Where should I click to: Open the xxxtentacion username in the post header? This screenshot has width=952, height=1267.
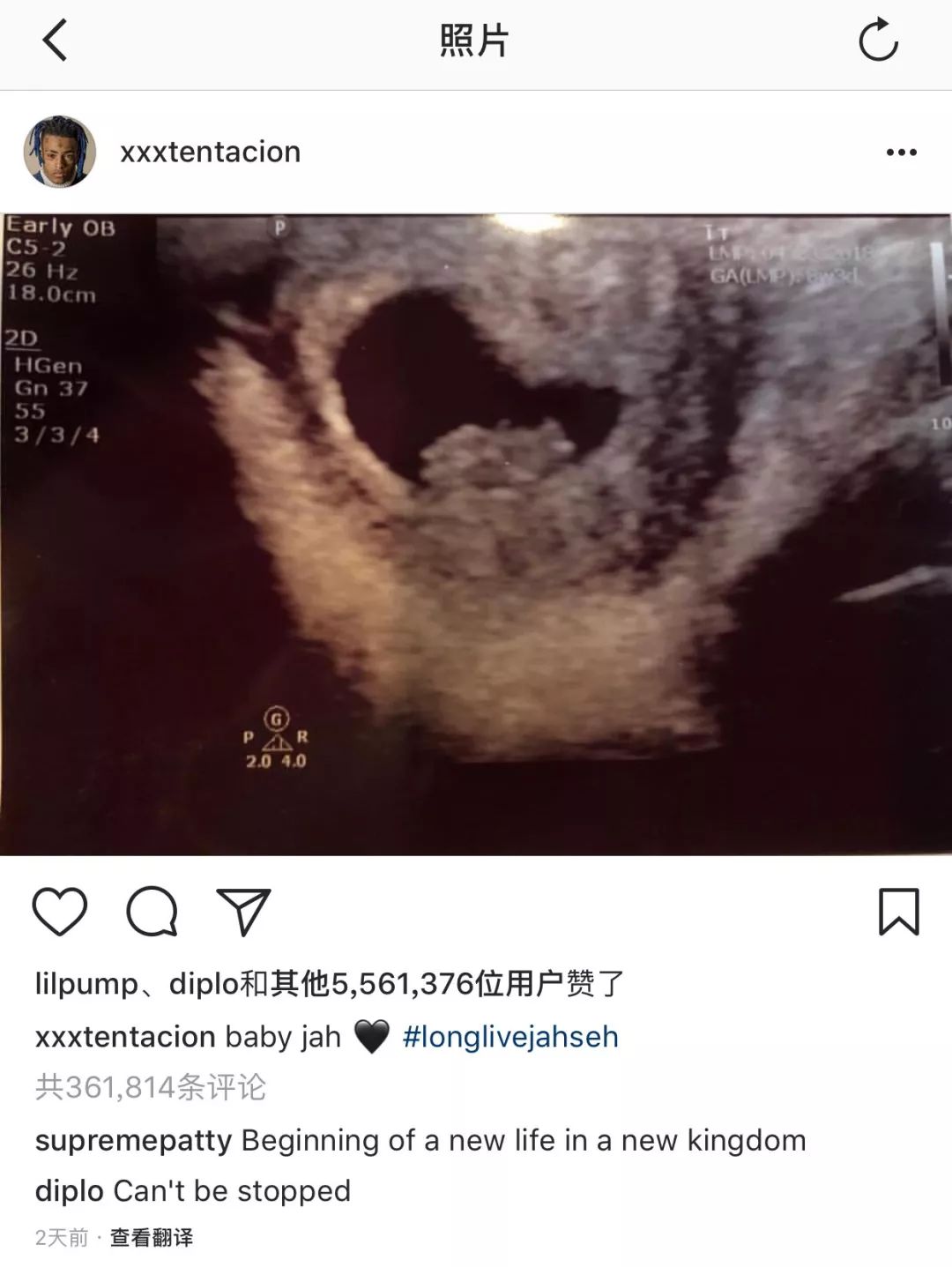coord(210,152)
